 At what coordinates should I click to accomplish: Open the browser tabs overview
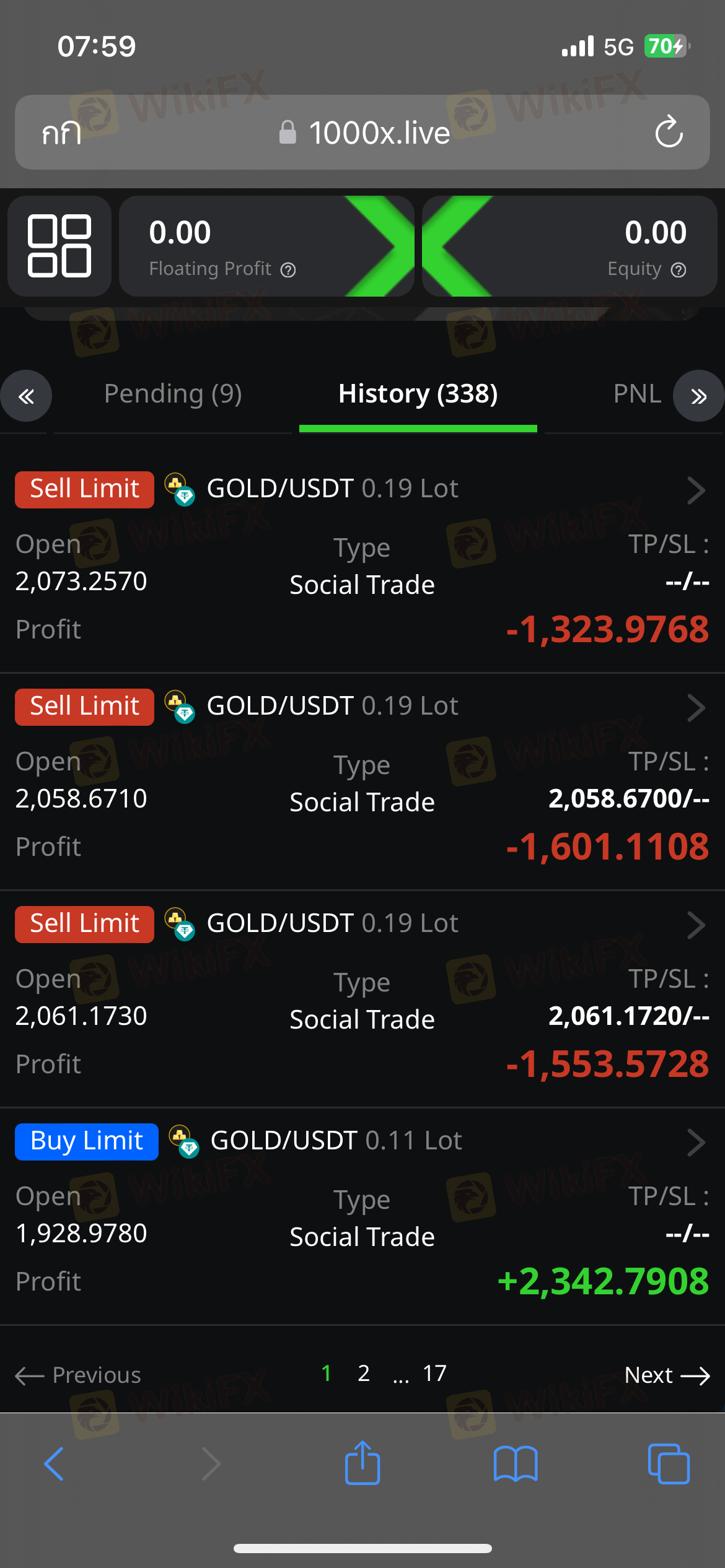tap(669, 1464)
